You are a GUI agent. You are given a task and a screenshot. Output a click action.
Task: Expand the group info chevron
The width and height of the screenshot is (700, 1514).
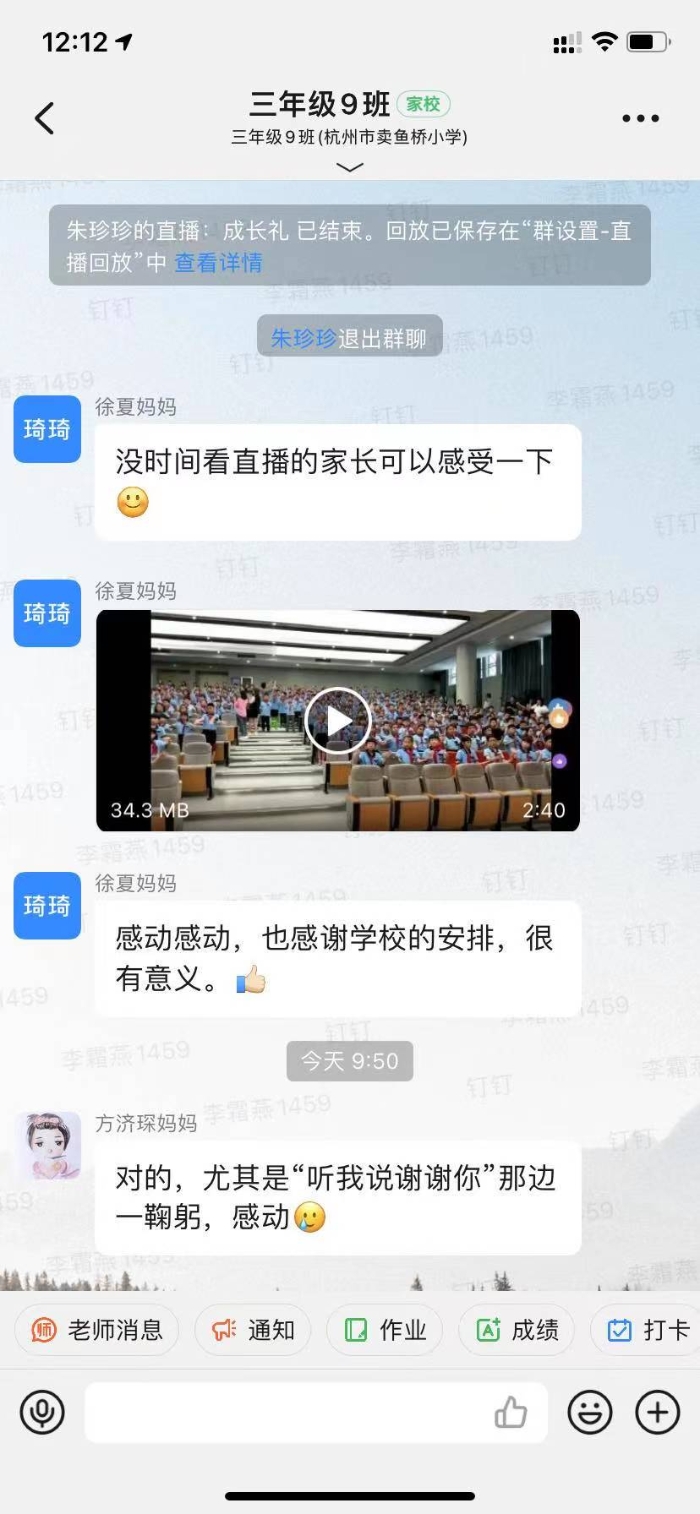pos(350,167)
